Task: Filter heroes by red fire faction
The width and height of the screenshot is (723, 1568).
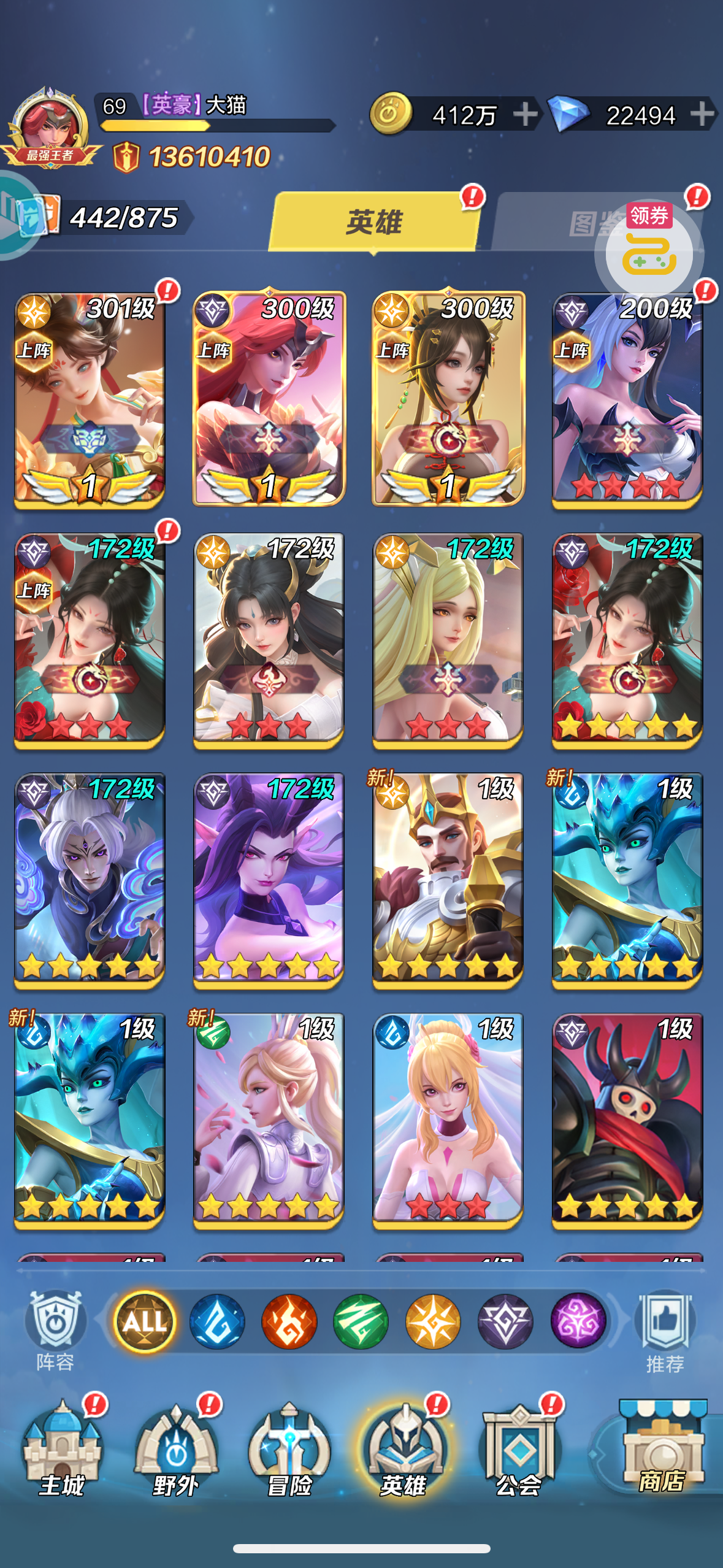Action: coord(289,1321)
